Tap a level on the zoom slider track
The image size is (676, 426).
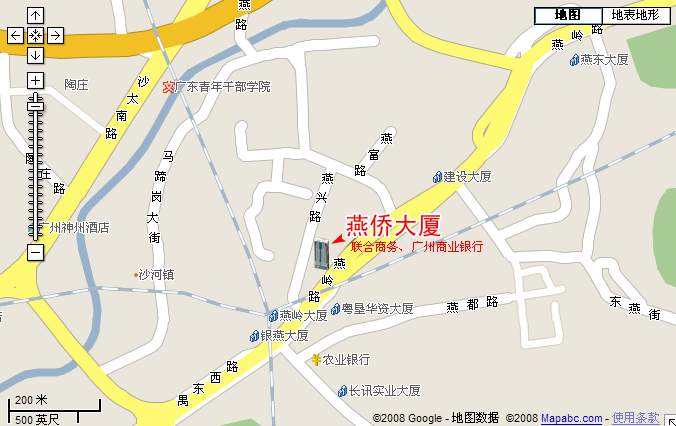coord(35,170)
